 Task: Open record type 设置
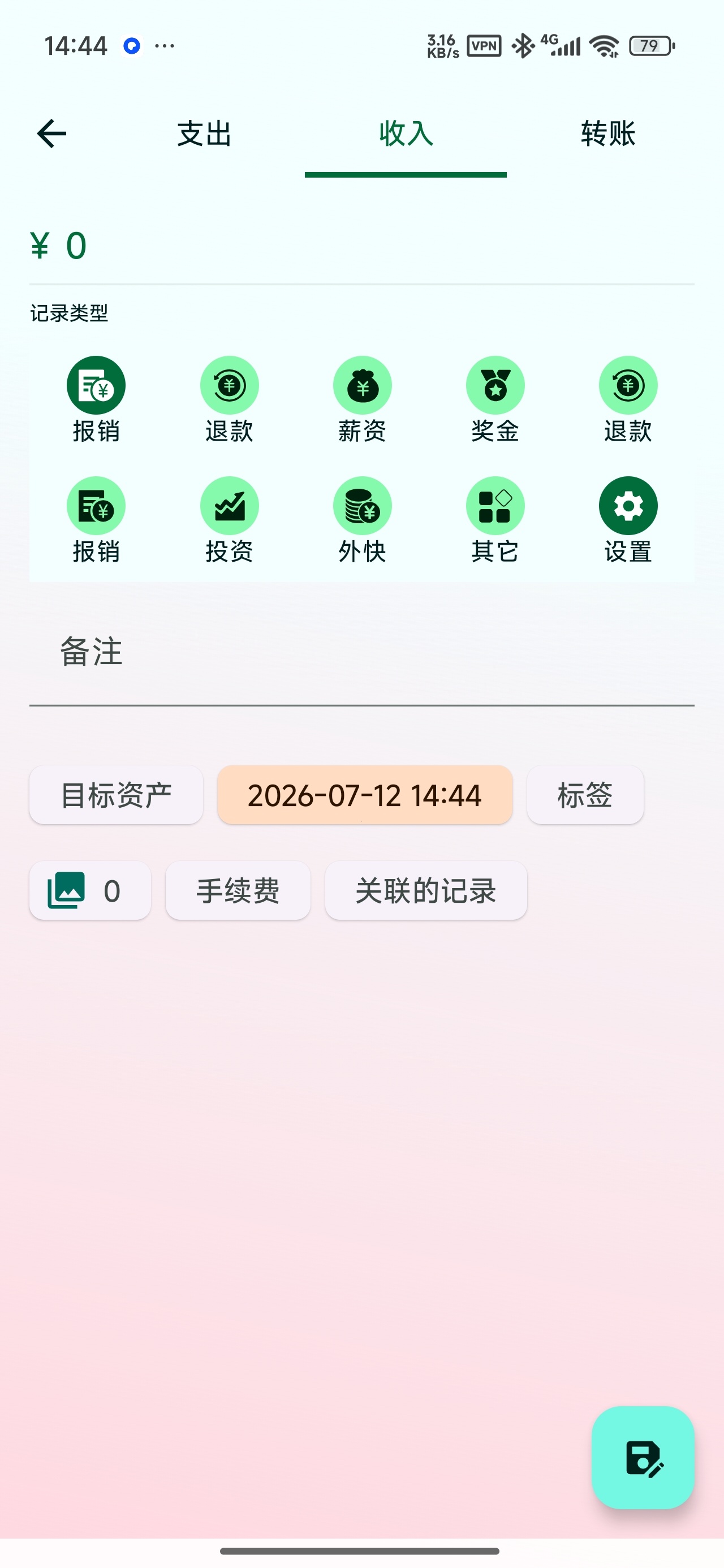[x=628, y=520]
